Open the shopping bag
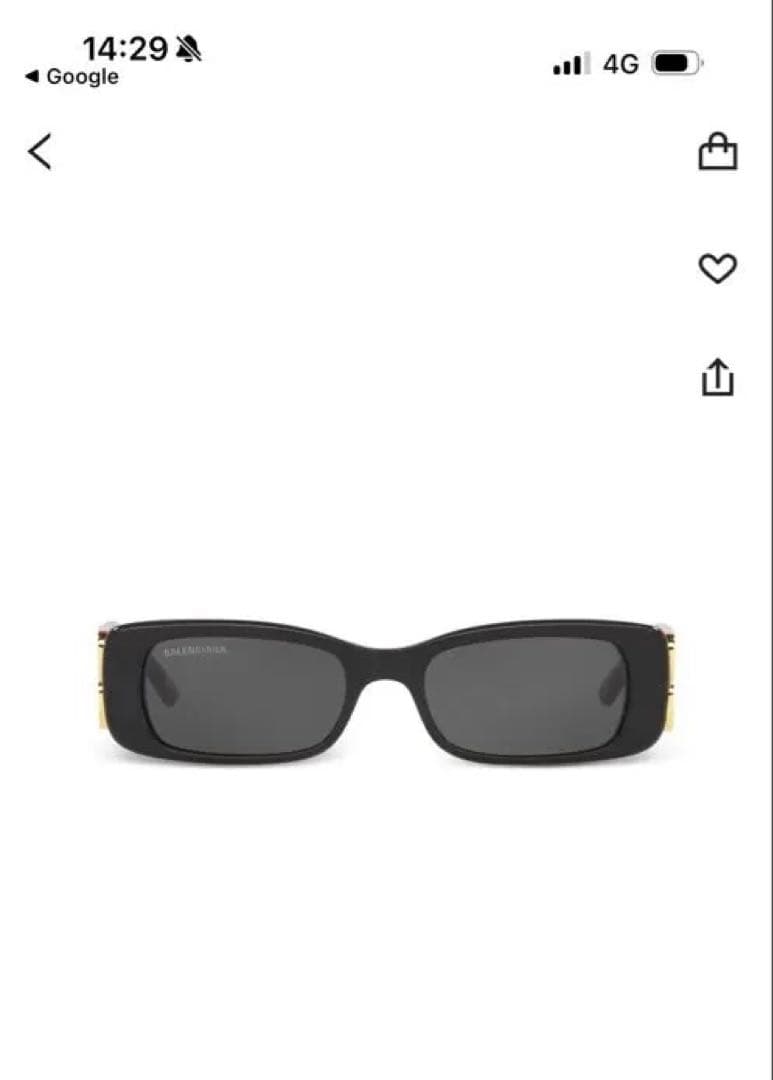The height and width of the screenshot is (1080, 773). click(717, 152)
